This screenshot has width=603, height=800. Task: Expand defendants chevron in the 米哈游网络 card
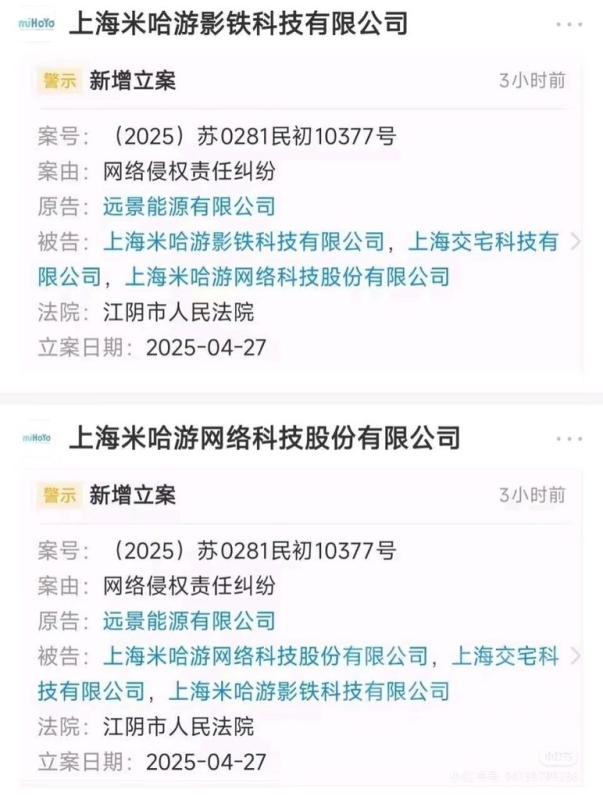574,656
